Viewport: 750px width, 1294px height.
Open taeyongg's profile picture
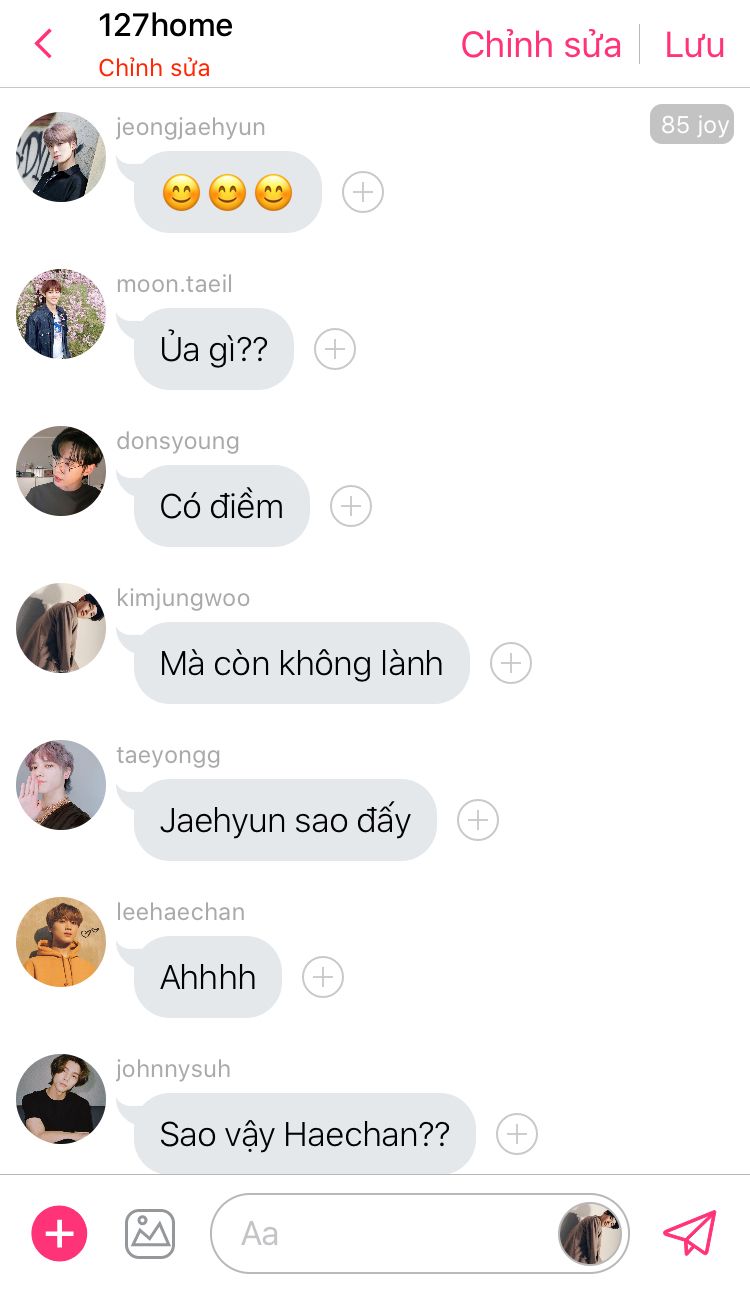tap(61, 785)
